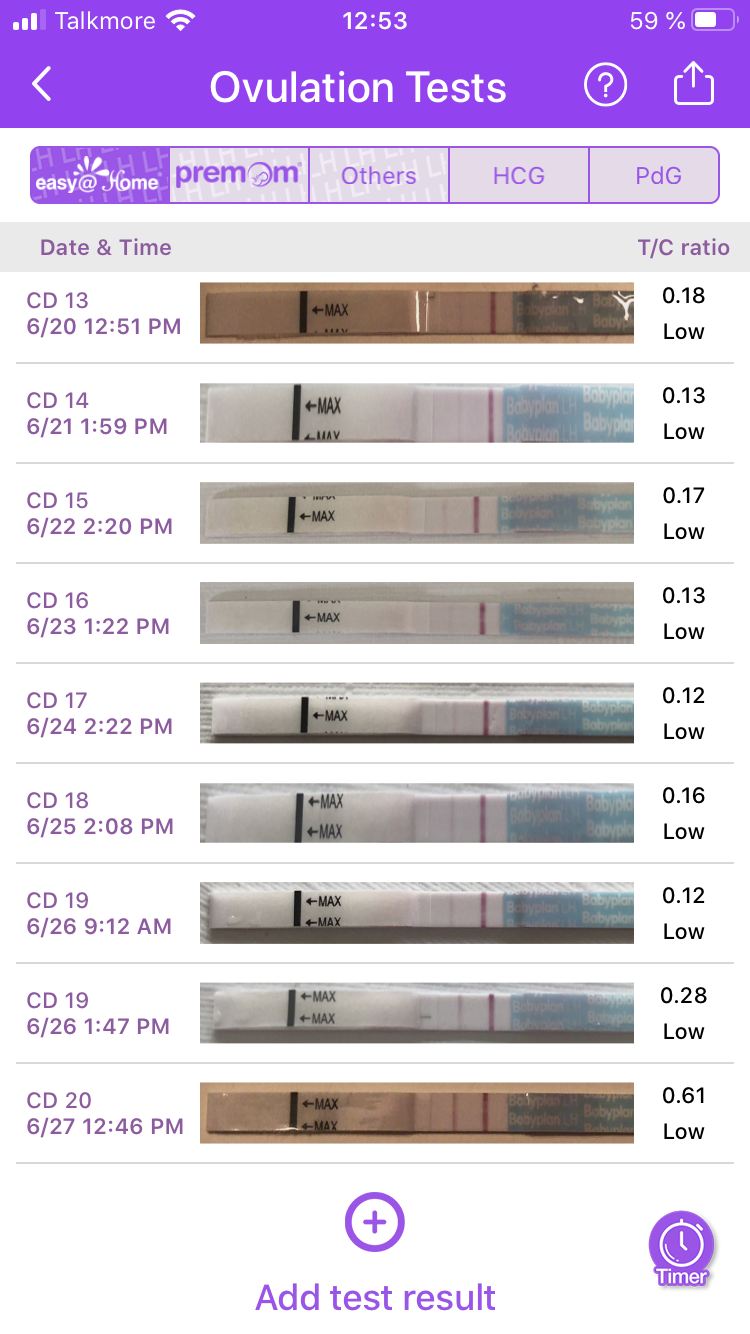Open the CD 15 test from 6/22
Viewport: 750px width, 1334px height.
tap(375, 513)
